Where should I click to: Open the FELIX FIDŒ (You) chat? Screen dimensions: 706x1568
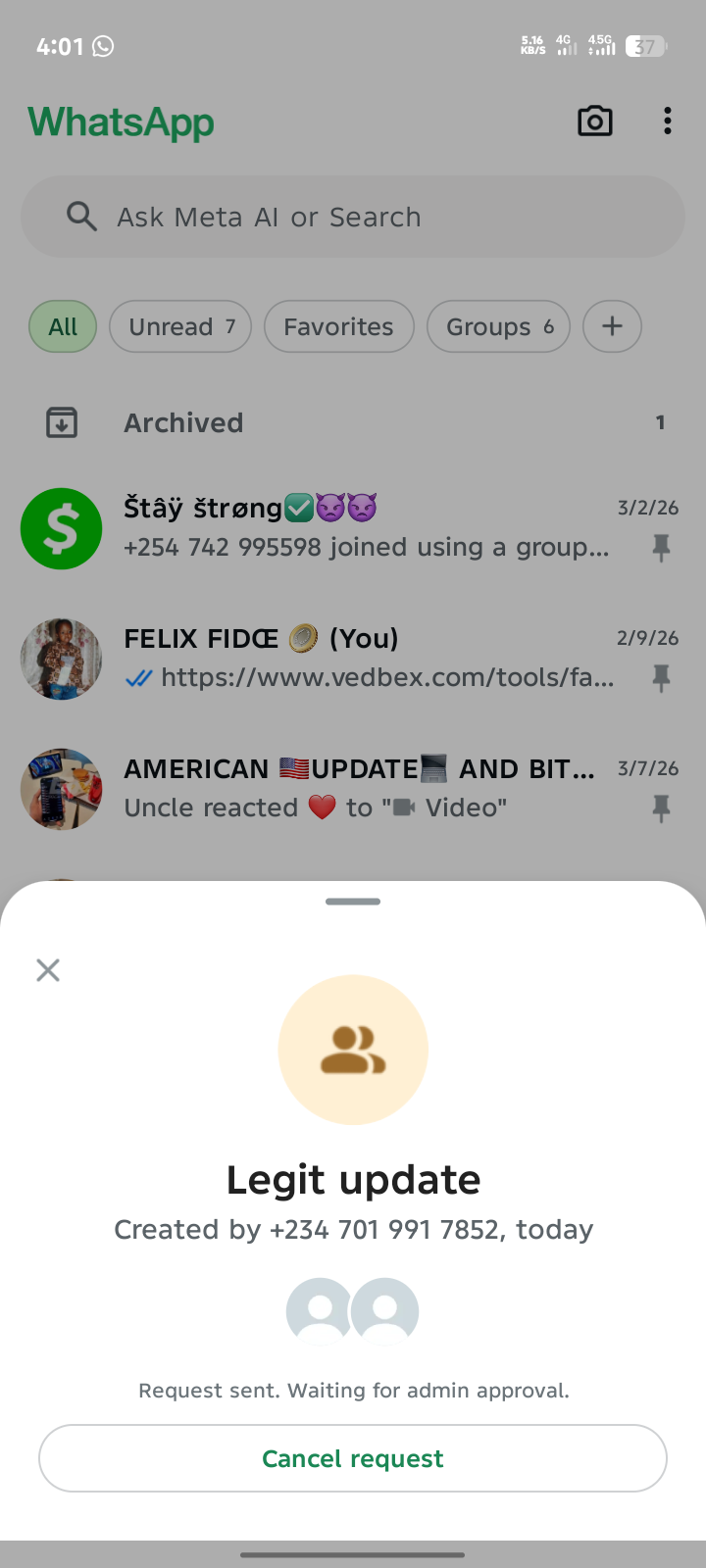(353, 659)
